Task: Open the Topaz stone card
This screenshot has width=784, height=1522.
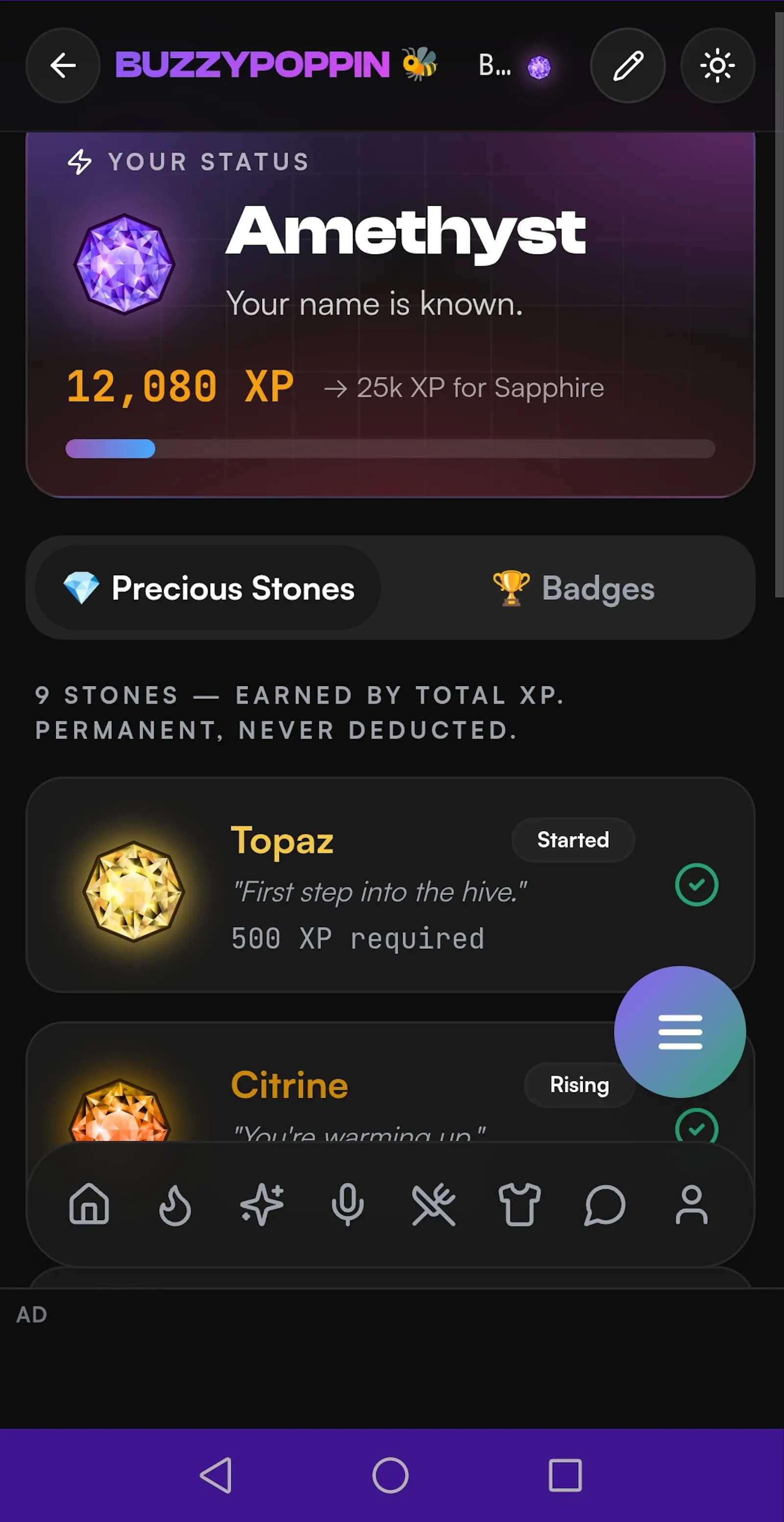Action: 390,884
